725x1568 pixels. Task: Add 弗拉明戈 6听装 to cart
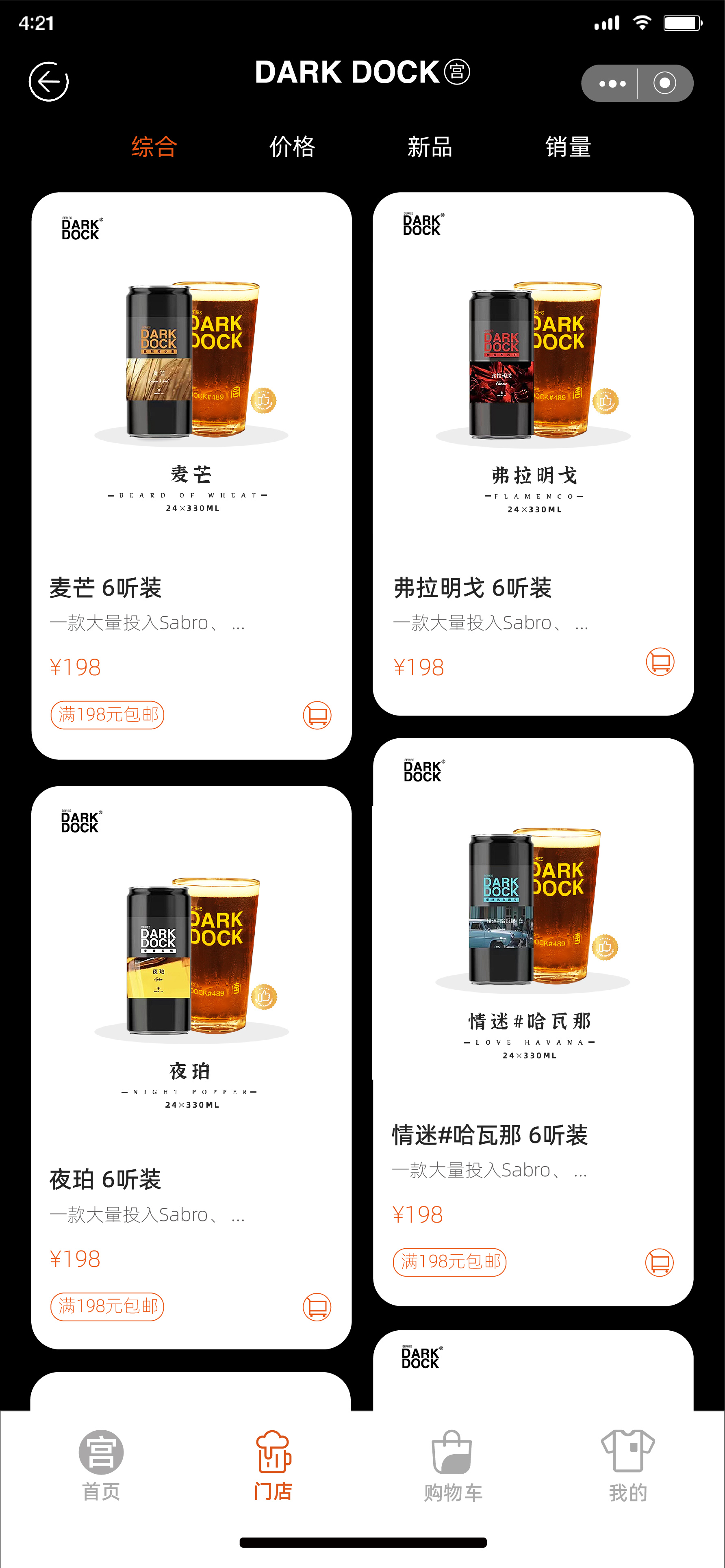tap(660, 661)
